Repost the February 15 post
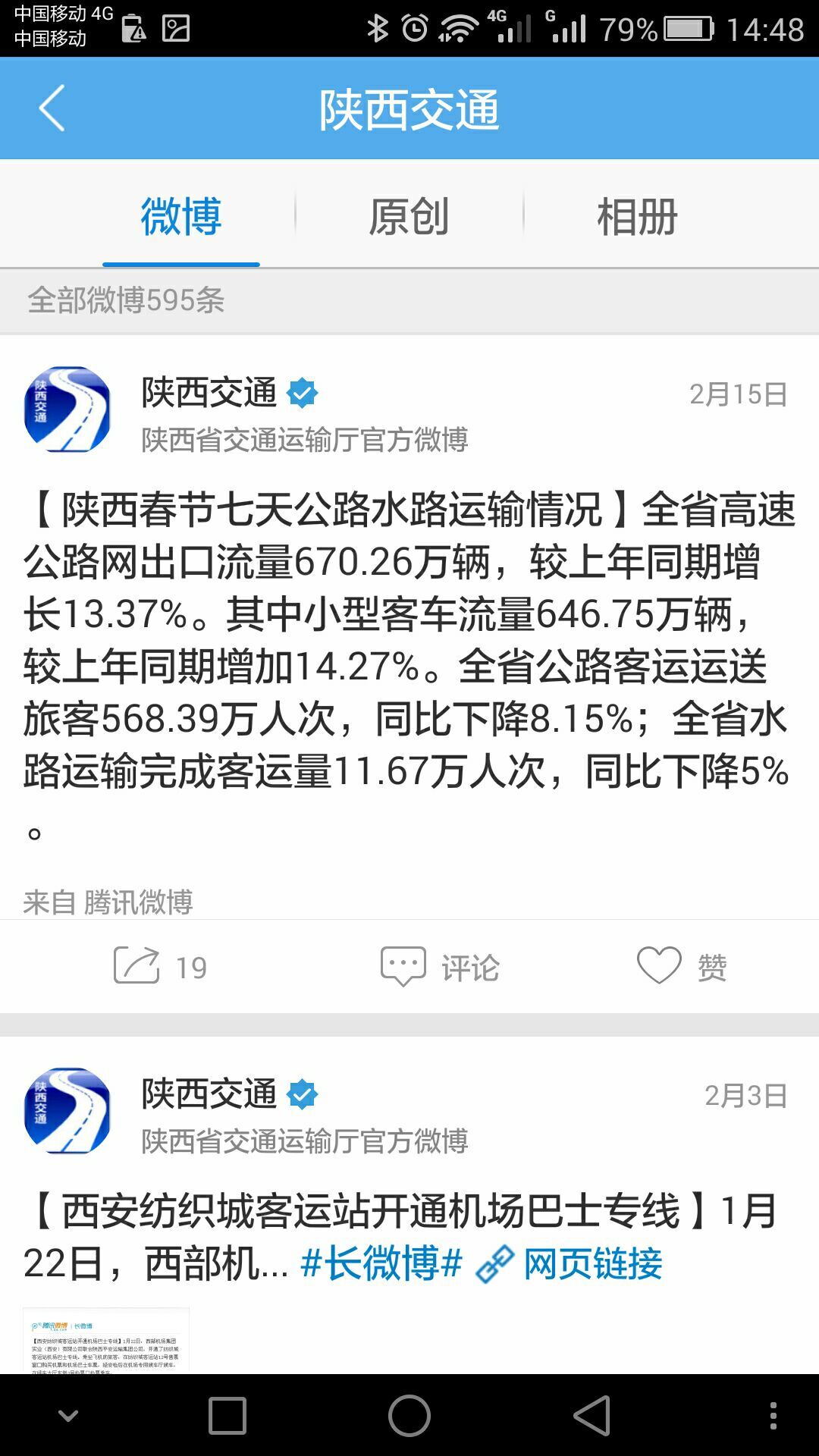The image size is (819, 1456). [x=160, y=966]
